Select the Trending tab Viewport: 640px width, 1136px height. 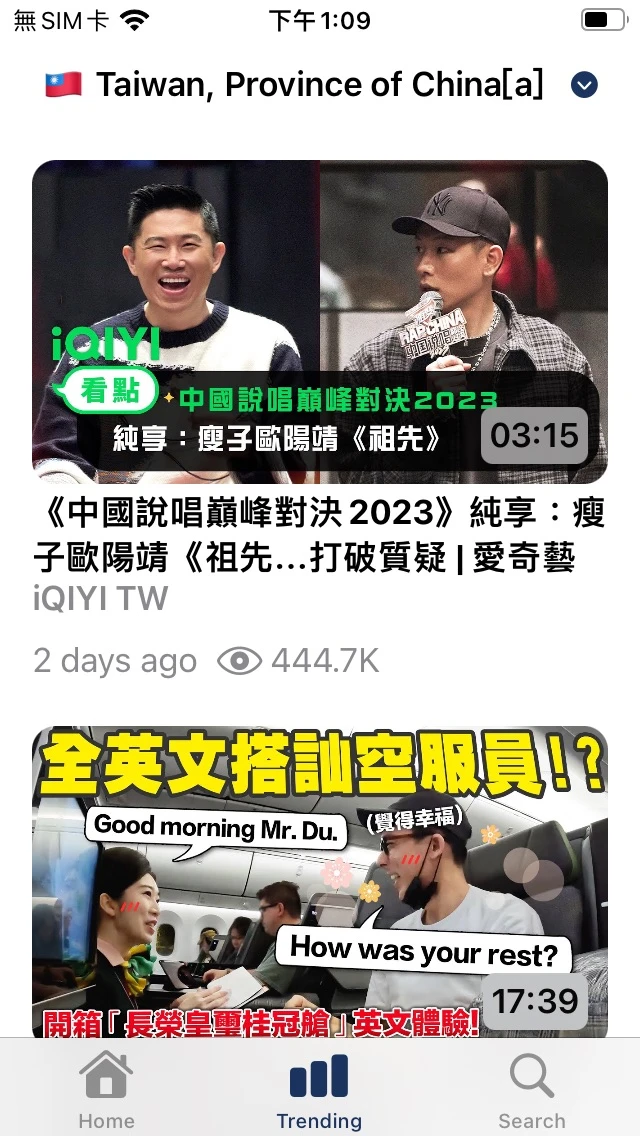pyautogui.click(x=319, y=1090)
